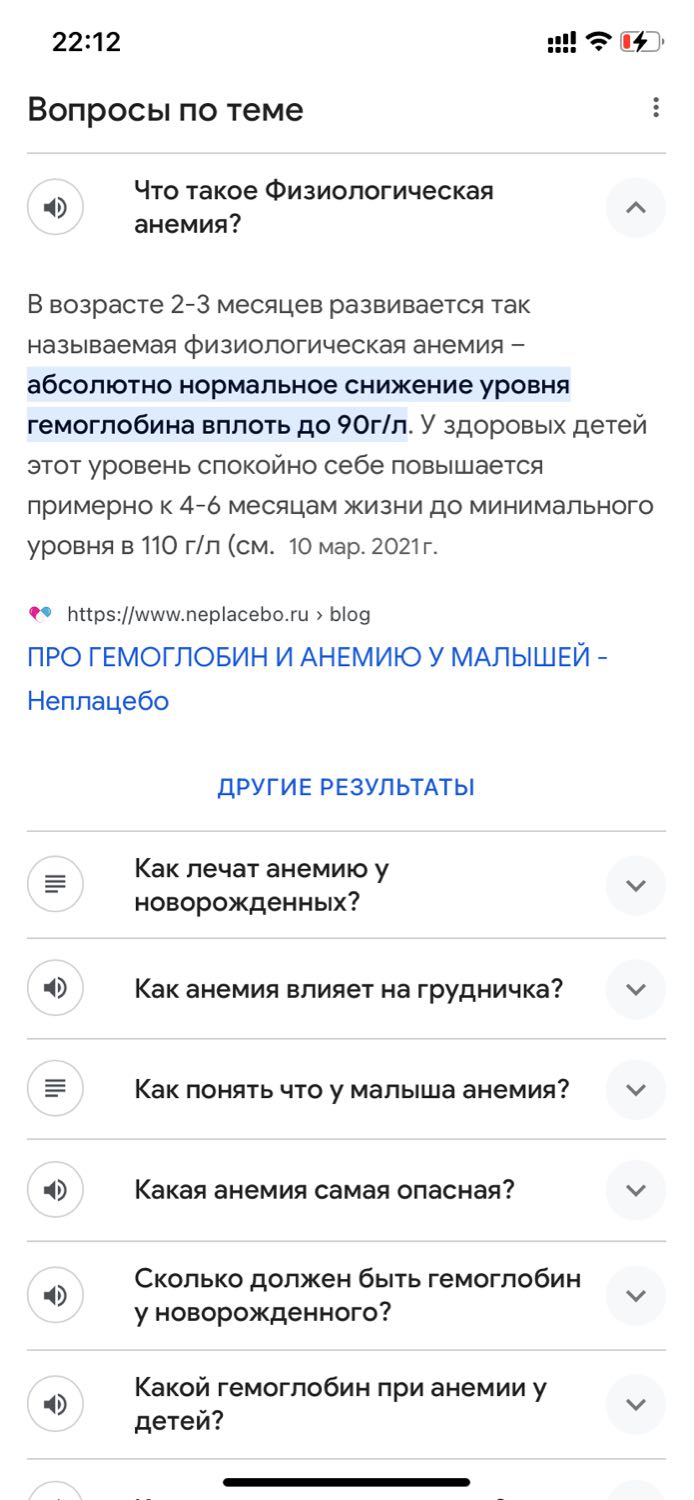Viewport: 694px width, 1500px height.
Task: Play audio for Сколько должен быть гемоглобин question
Action: point(56,1295)
